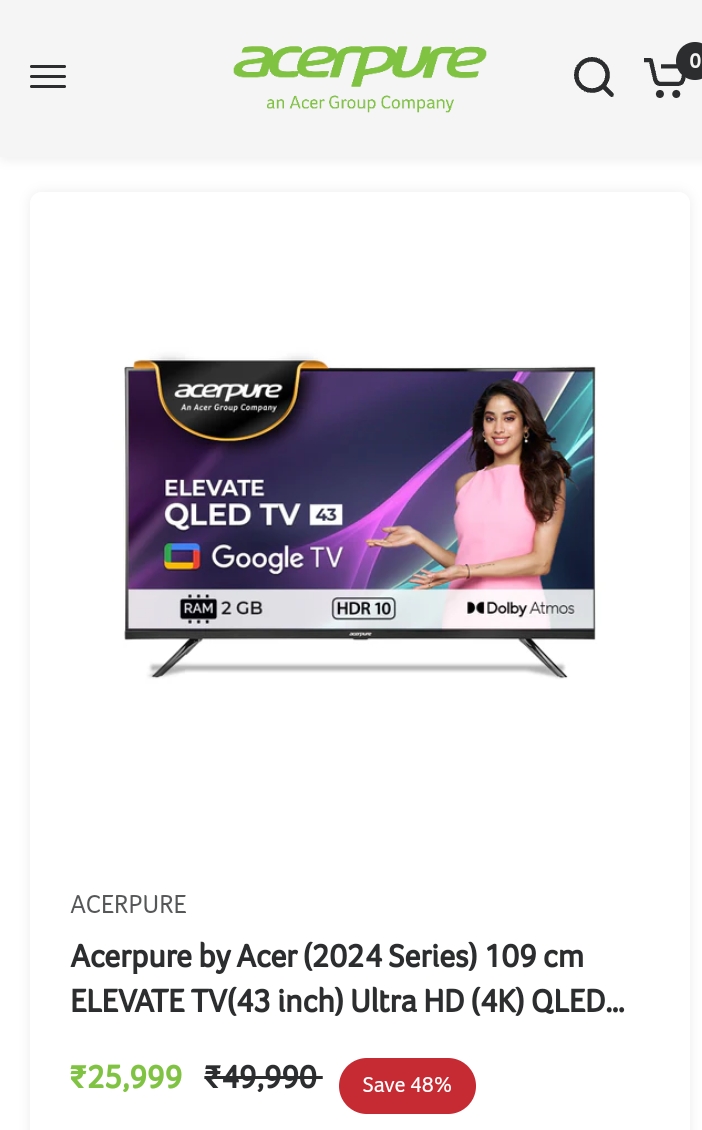Open the search magnifier icon
Viewport: 702px width, 1130px height.
593,76
